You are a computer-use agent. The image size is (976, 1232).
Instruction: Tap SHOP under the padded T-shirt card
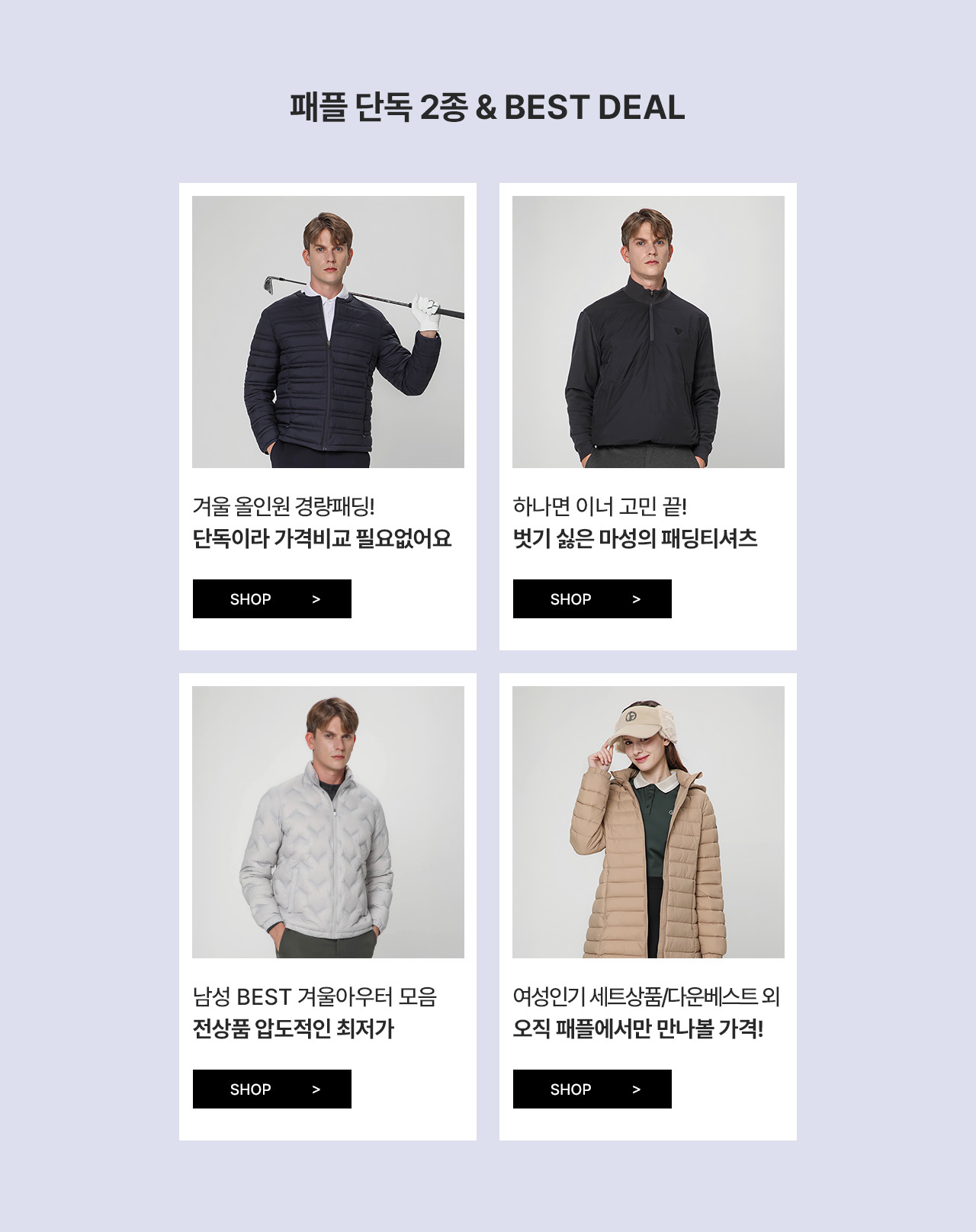(x=592, y=598)
